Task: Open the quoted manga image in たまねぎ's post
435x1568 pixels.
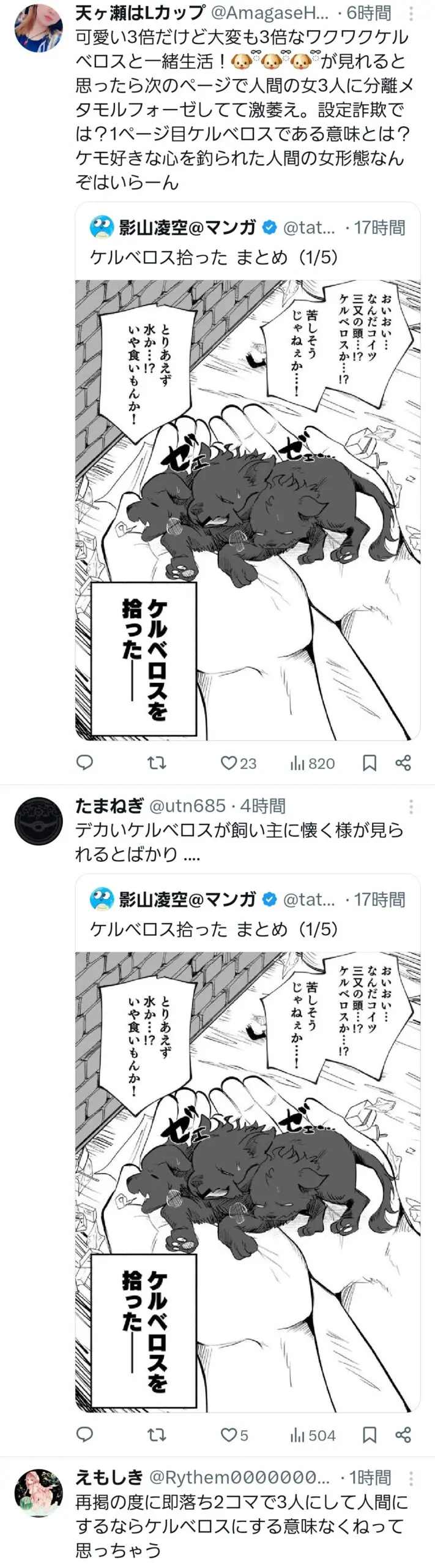Action: click(x=247, y=1182)
